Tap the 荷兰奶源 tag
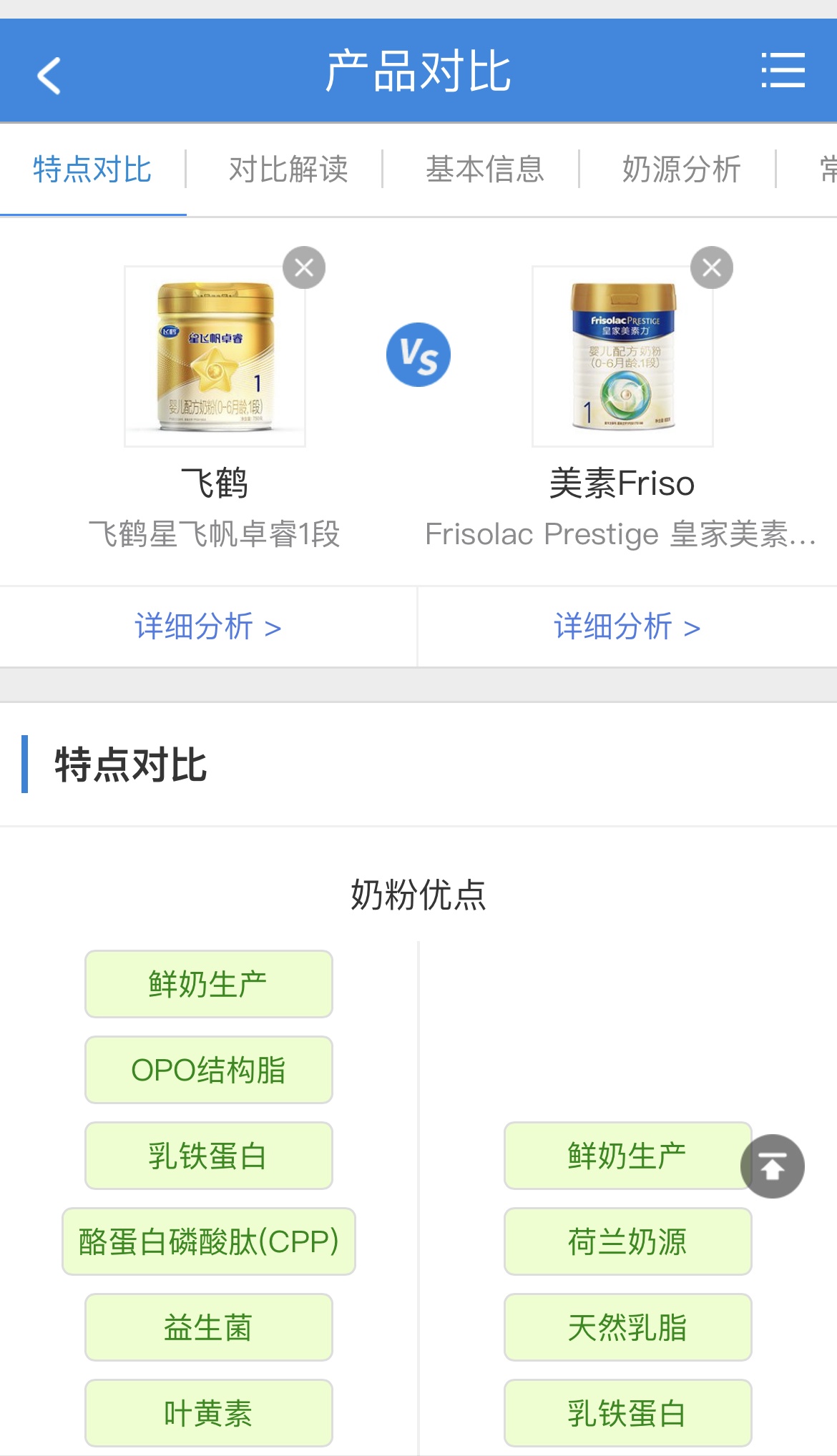 [628, 1241]
